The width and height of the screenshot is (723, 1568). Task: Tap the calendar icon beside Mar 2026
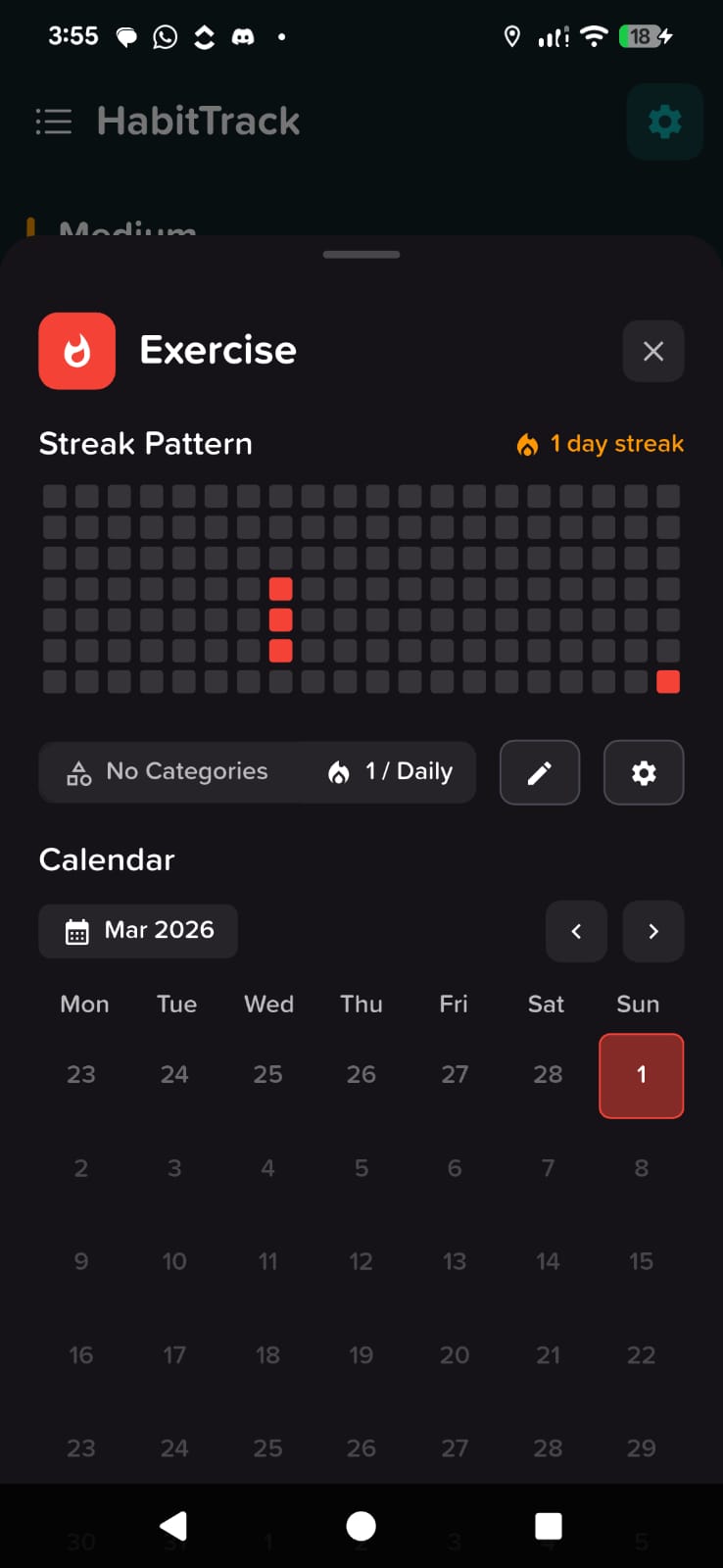click(x=76, y=931)
